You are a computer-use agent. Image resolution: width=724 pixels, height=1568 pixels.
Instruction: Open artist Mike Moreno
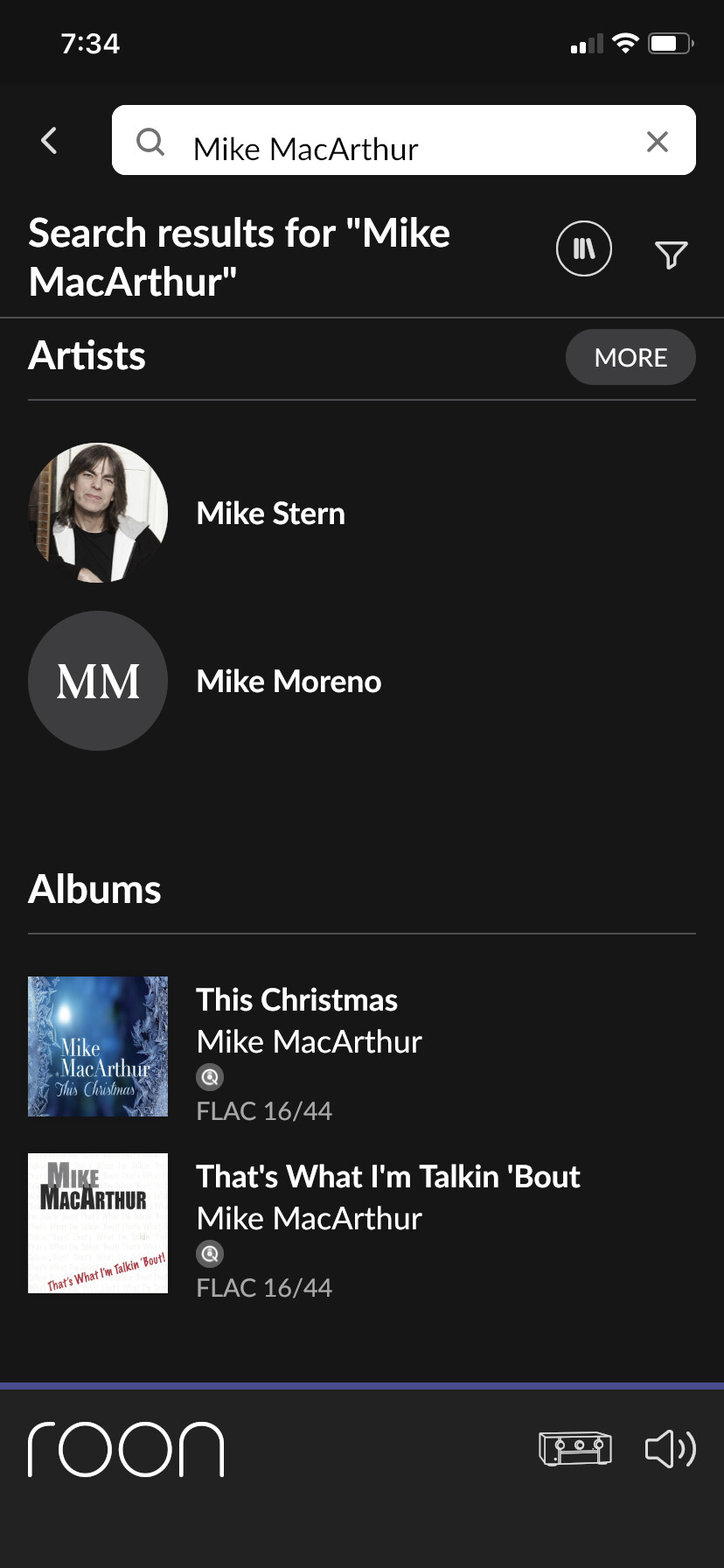(362, 681)
